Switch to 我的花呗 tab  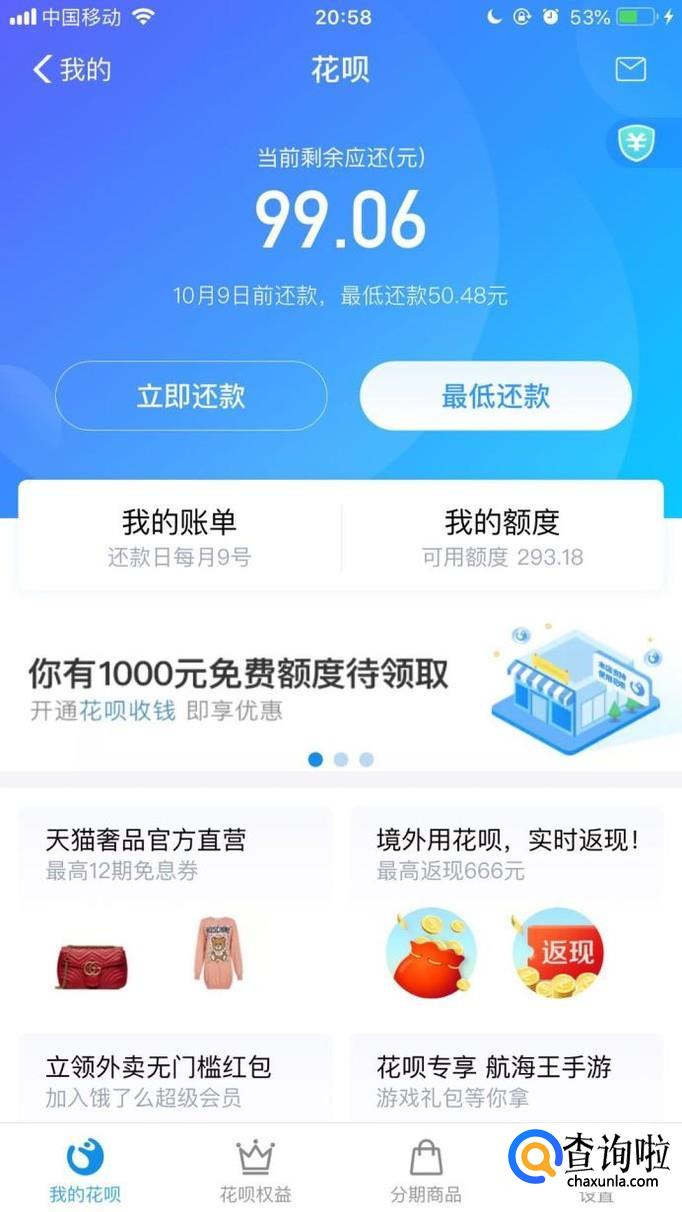pos(85,1170)
